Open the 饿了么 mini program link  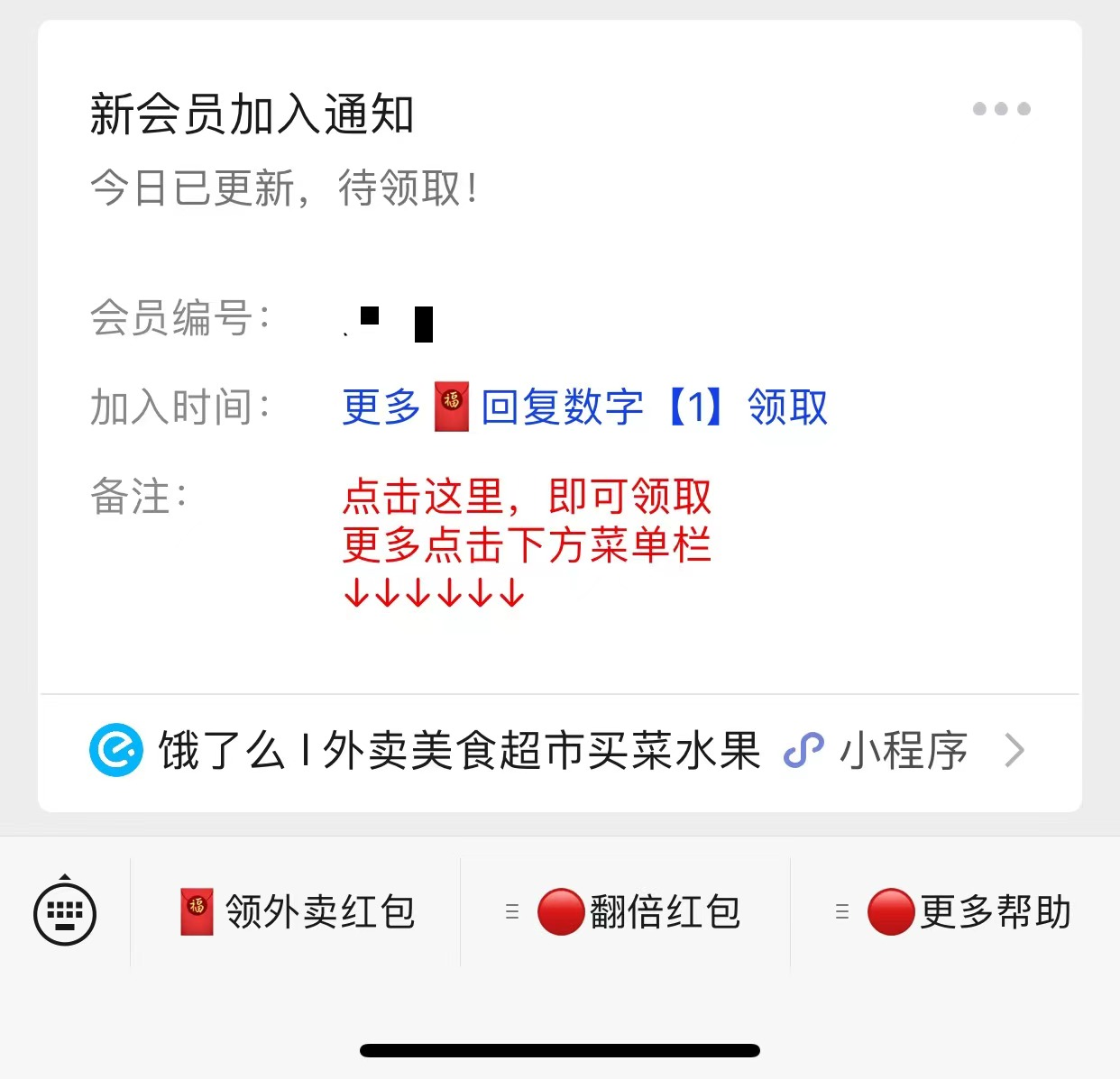559,751
